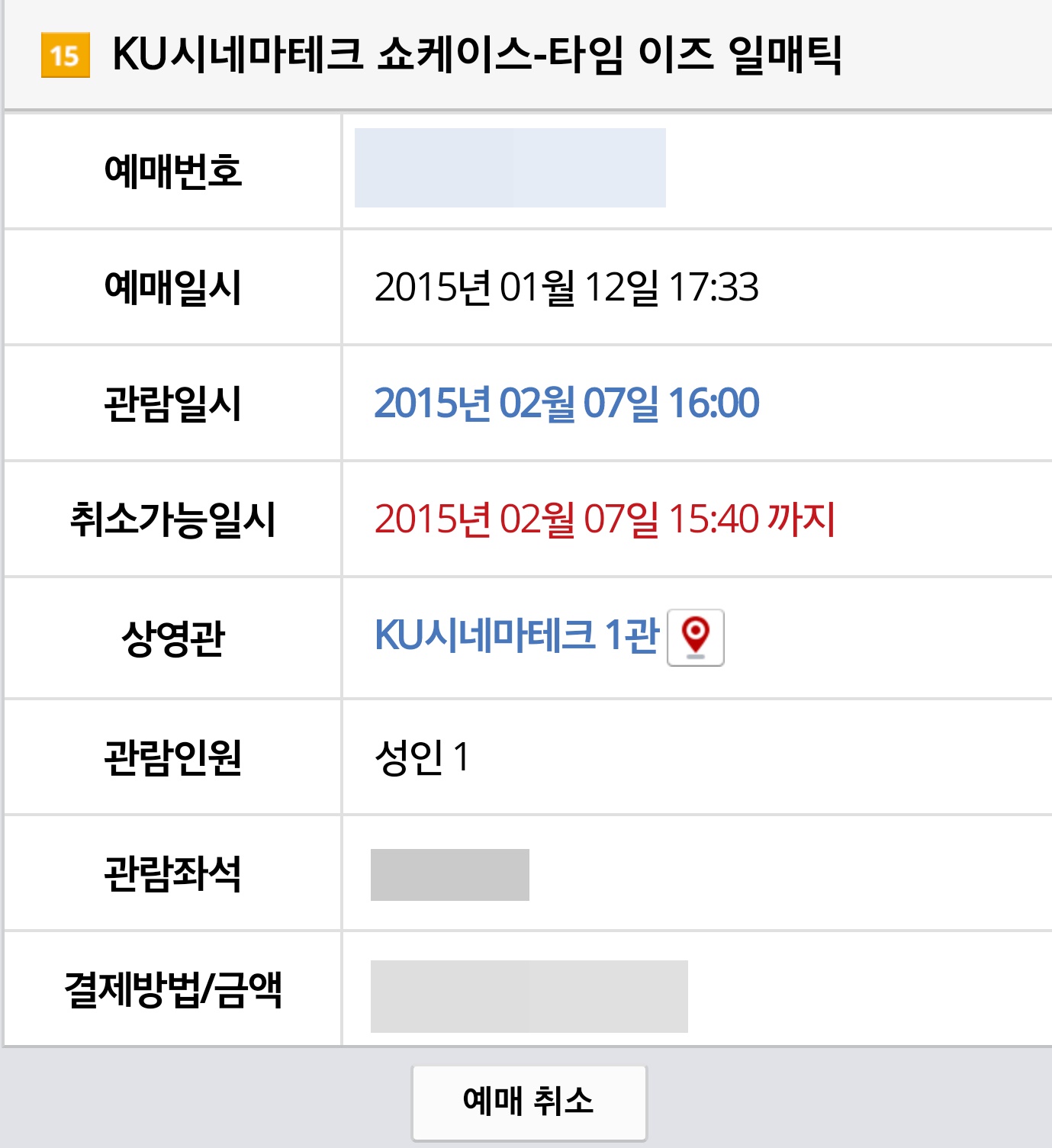The height and width of the screenshot is (1148, 1052).
Task: Open the KU시네마테크 1관 theater link
Action: point(516,635)
